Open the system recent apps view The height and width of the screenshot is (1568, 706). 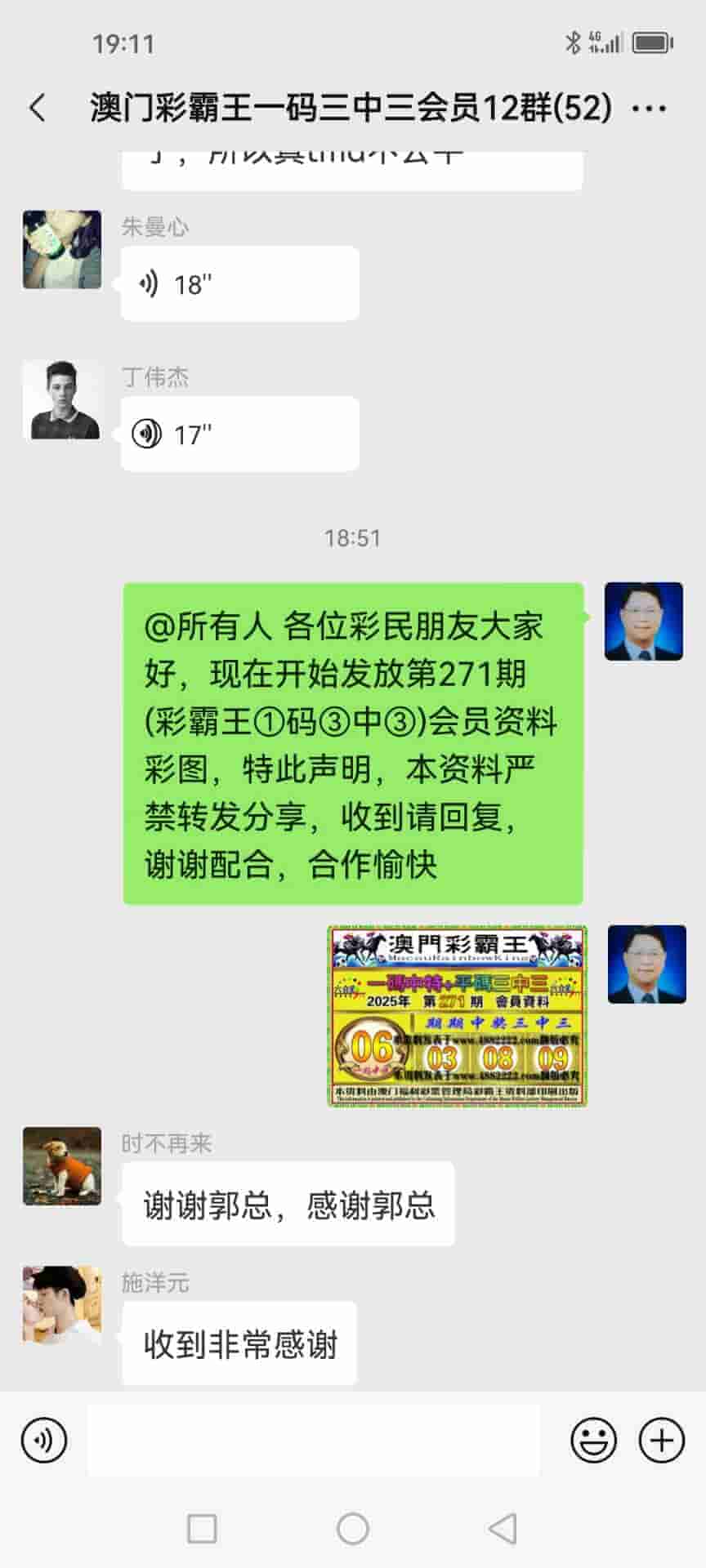pyautogui.click(x=202, y=1528)
